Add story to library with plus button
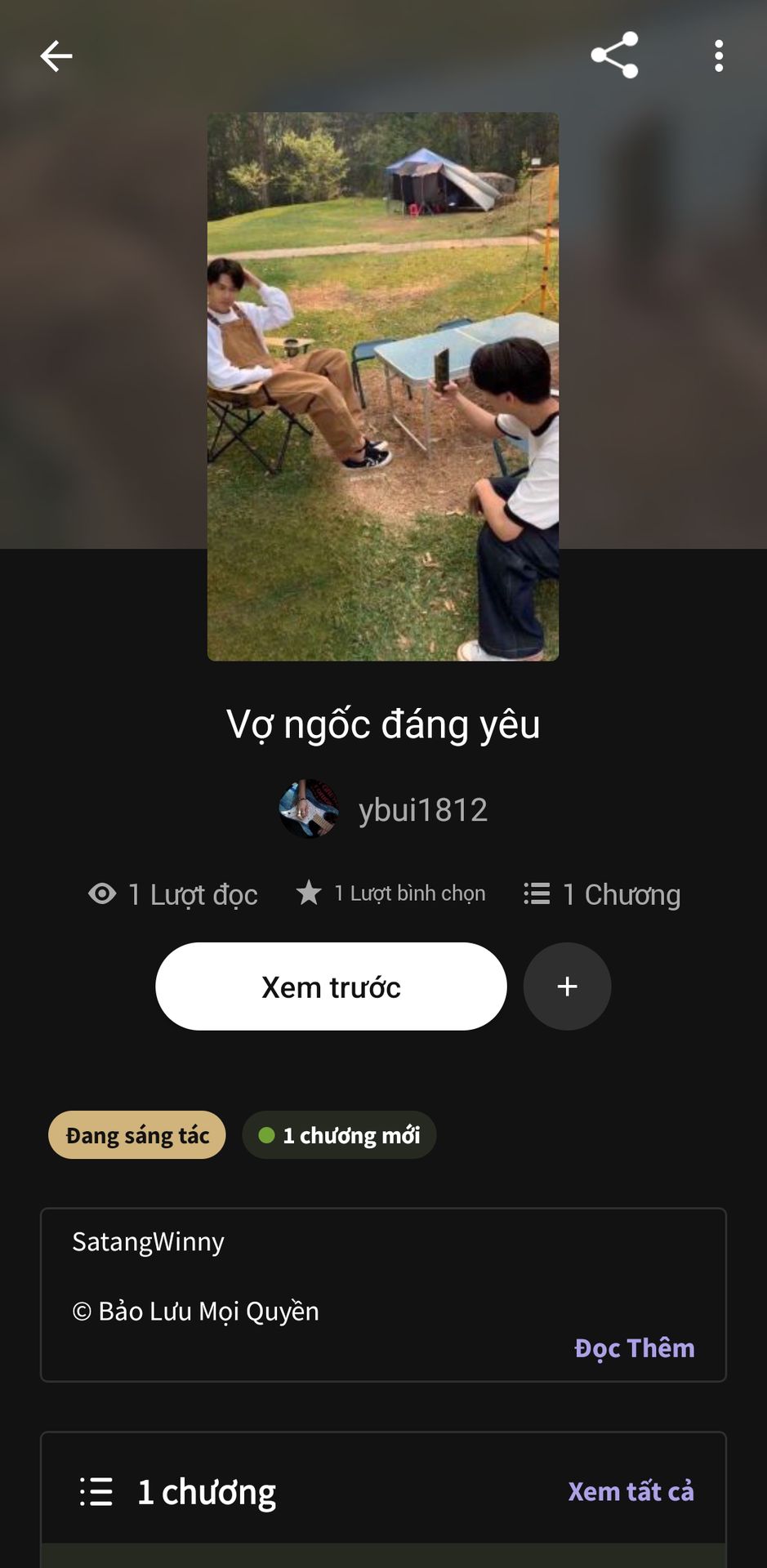 (x=567, y=987)
